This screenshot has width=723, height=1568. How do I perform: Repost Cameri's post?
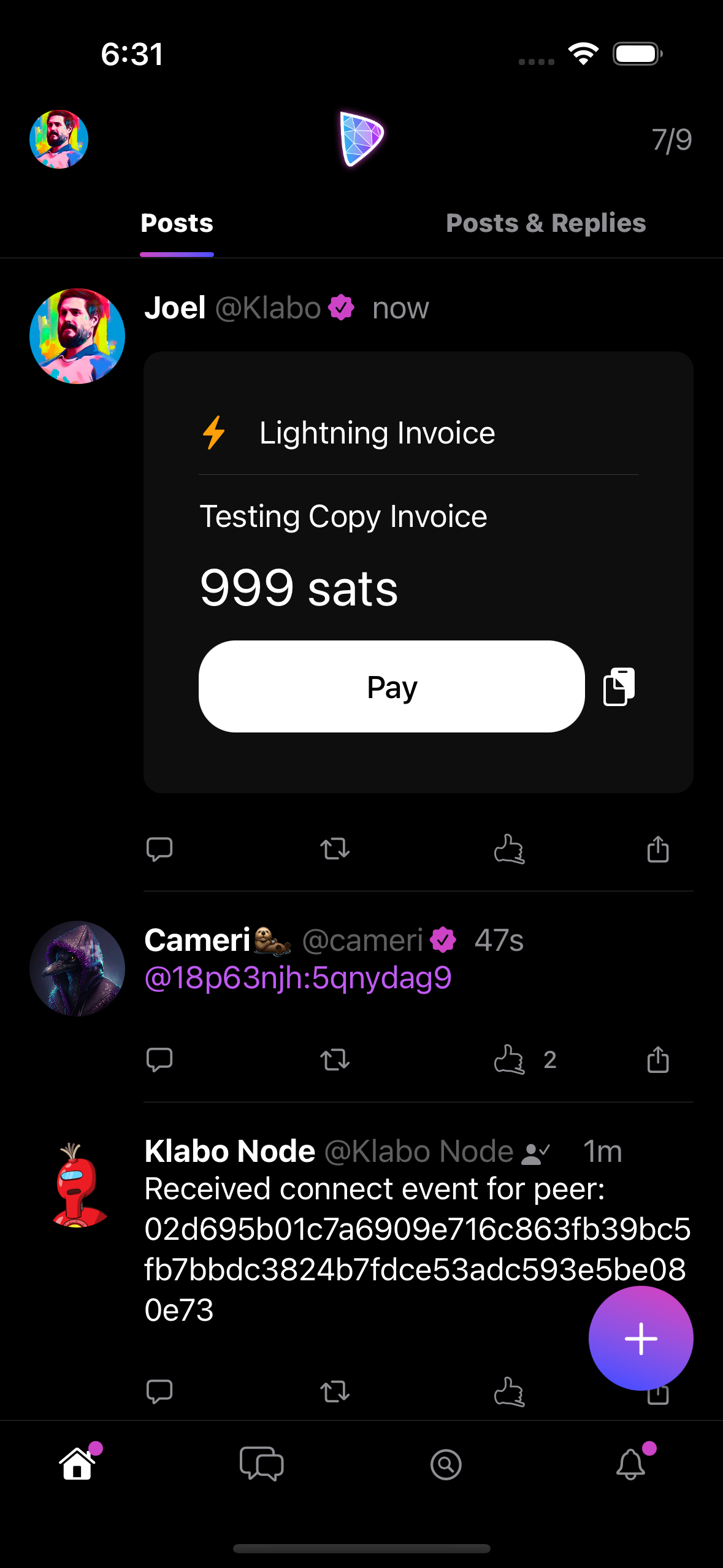coord(335,1059)
